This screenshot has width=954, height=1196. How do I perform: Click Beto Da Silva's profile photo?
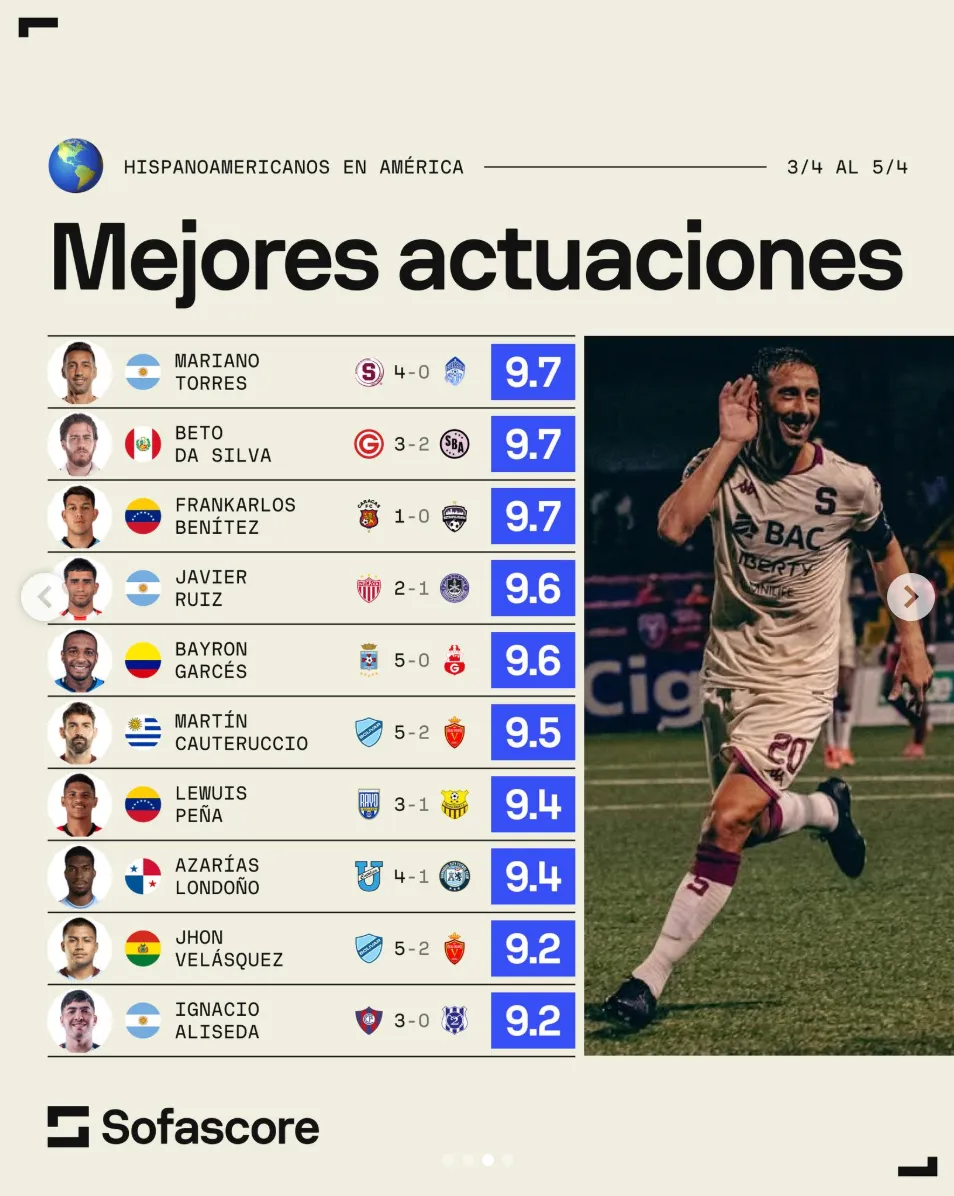79,445
